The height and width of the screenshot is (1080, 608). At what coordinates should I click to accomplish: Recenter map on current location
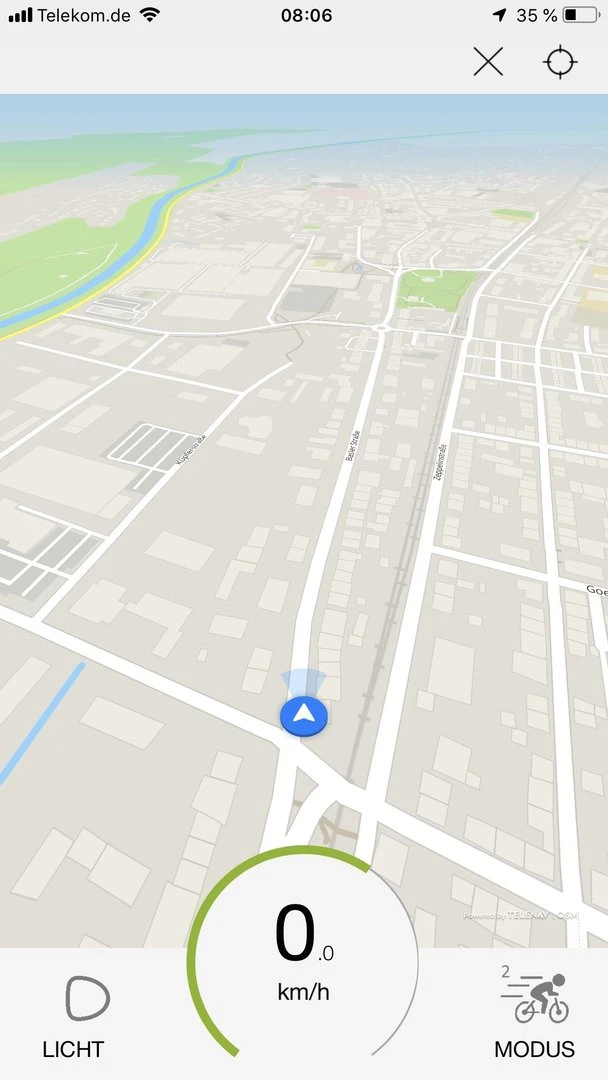pos(560,62)
